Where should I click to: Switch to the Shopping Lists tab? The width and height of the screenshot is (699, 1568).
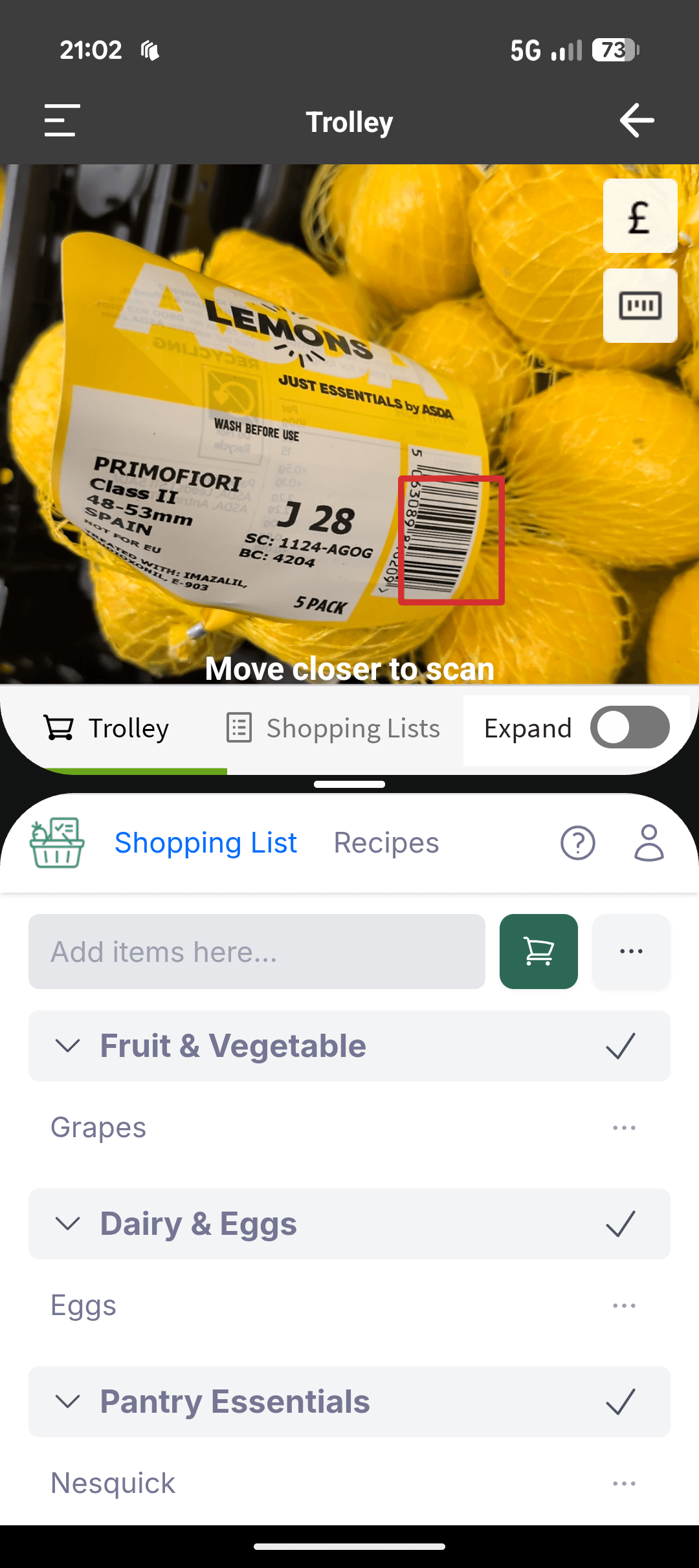[333, 728]
